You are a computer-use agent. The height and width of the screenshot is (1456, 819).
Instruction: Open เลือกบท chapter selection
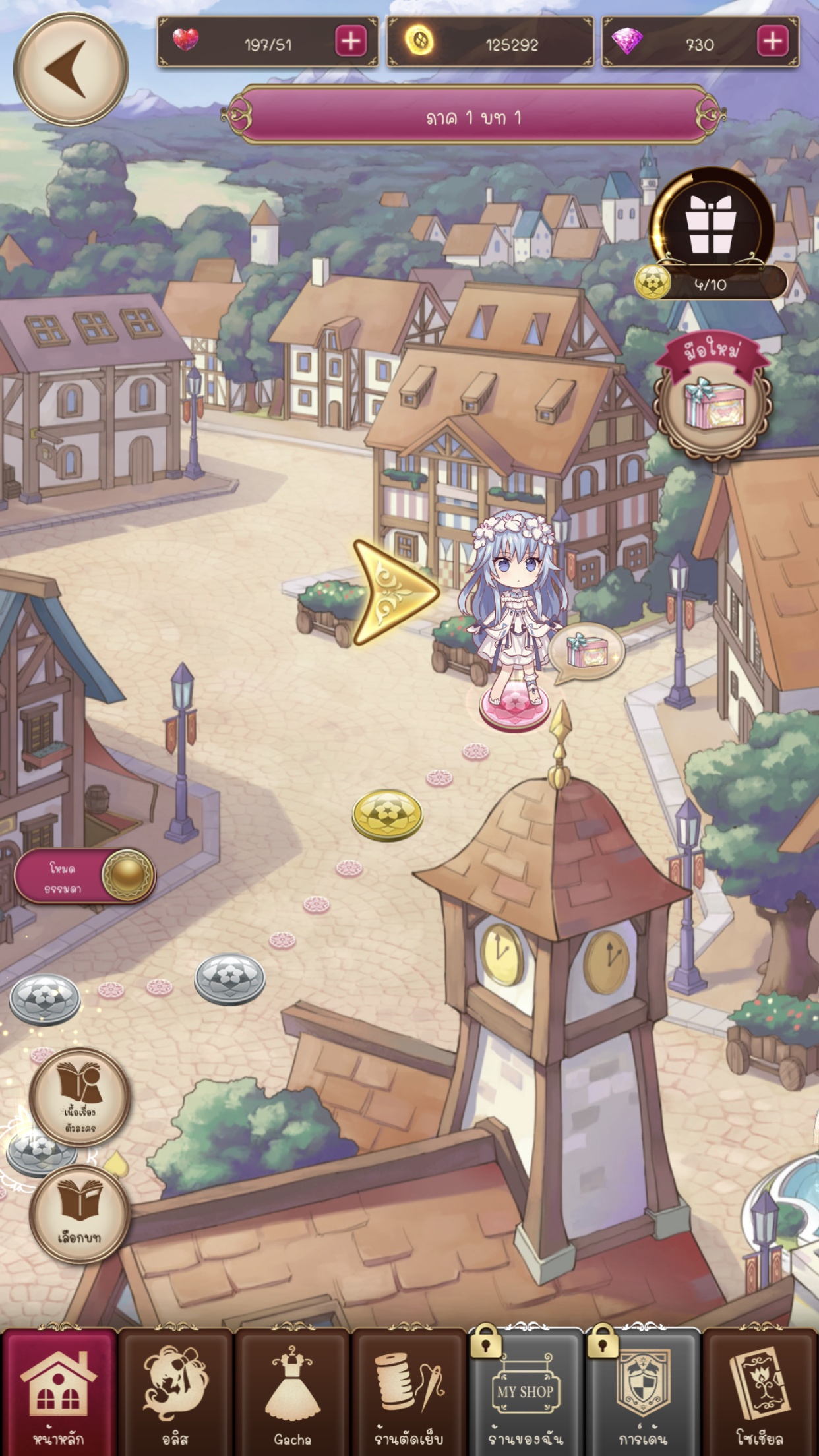pyautogui.click(x=80, y=1215)
